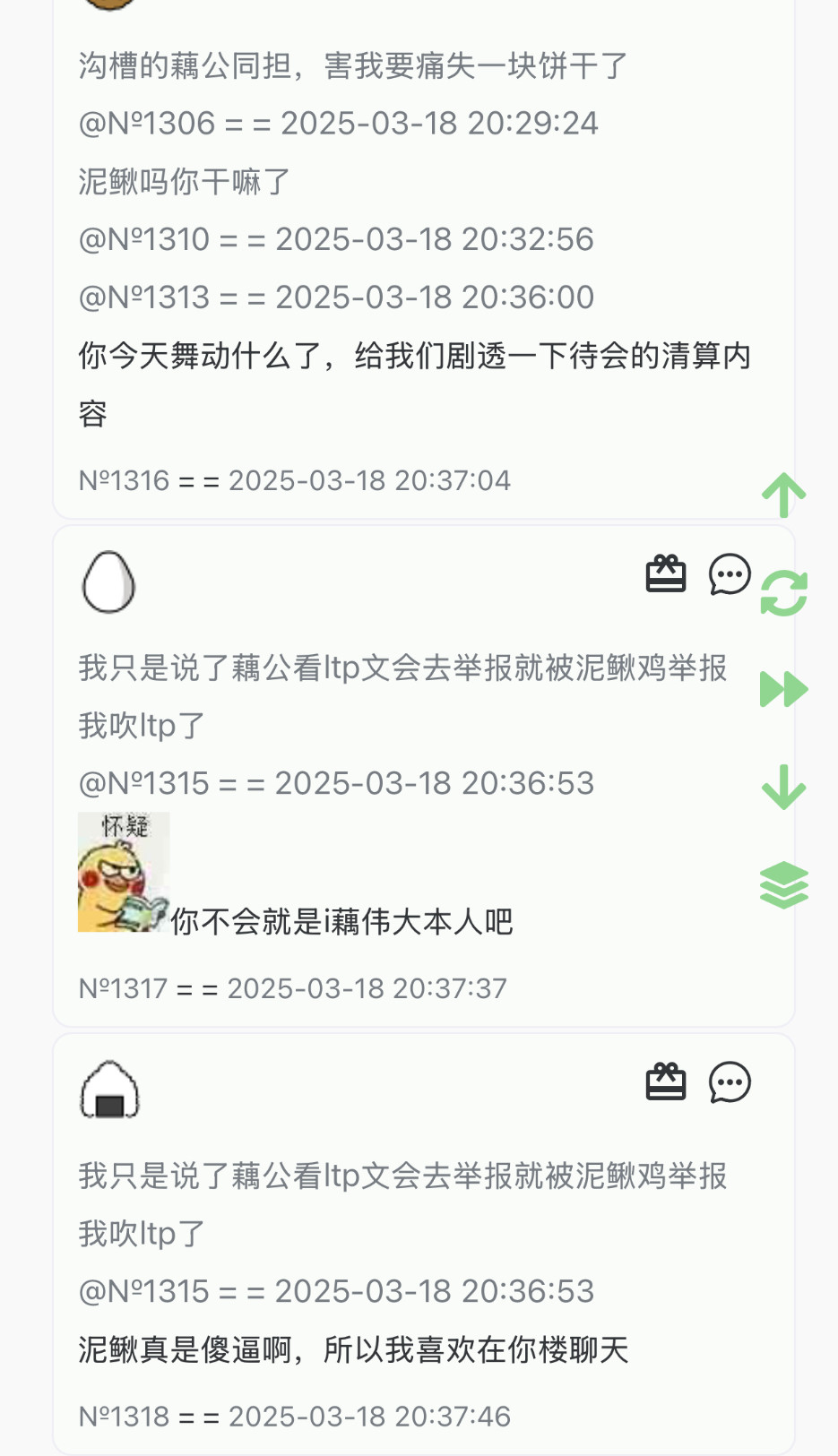
Task: Open the green layers icon
Action: tap(784, 884)
